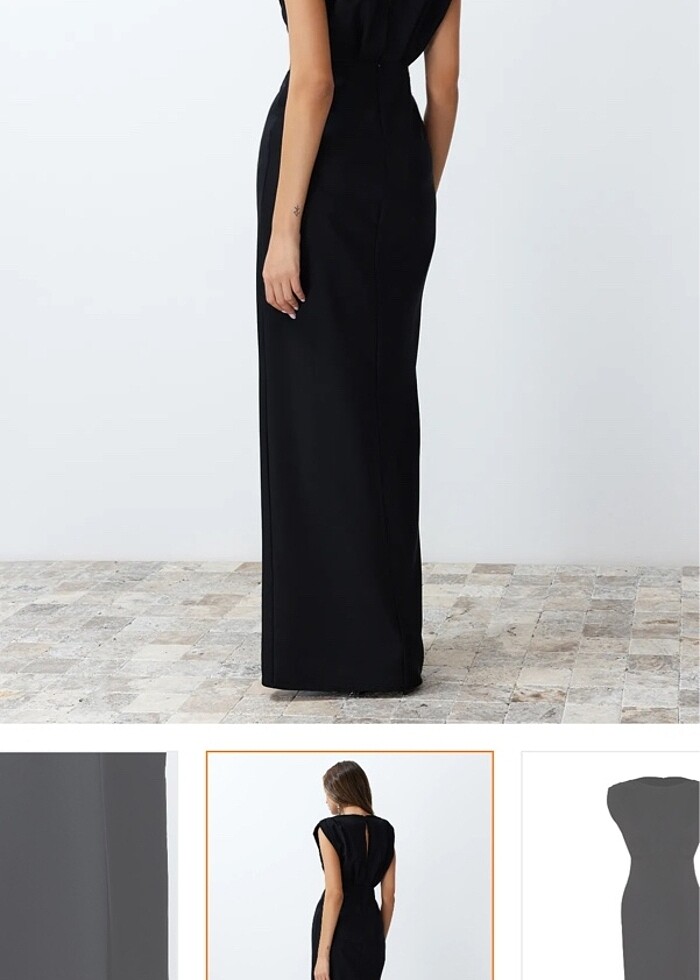
Task: Select the fabric close-up thumbnail
Action: tap(84, 866)
